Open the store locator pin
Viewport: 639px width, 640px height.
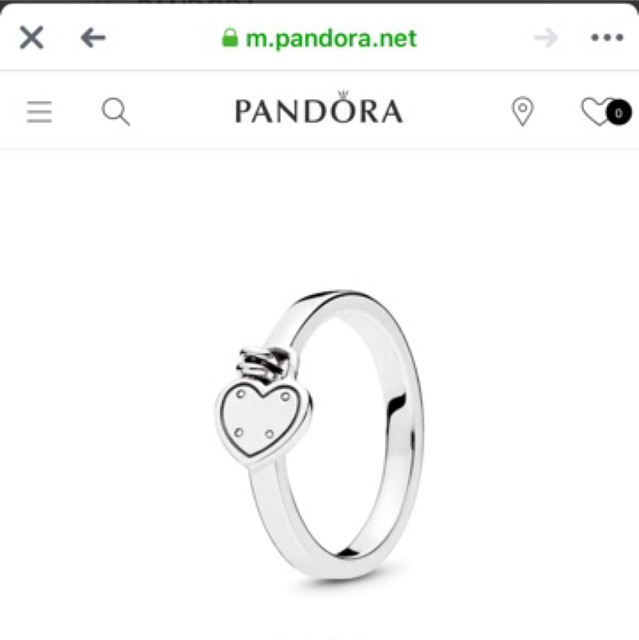pos(522,111)
